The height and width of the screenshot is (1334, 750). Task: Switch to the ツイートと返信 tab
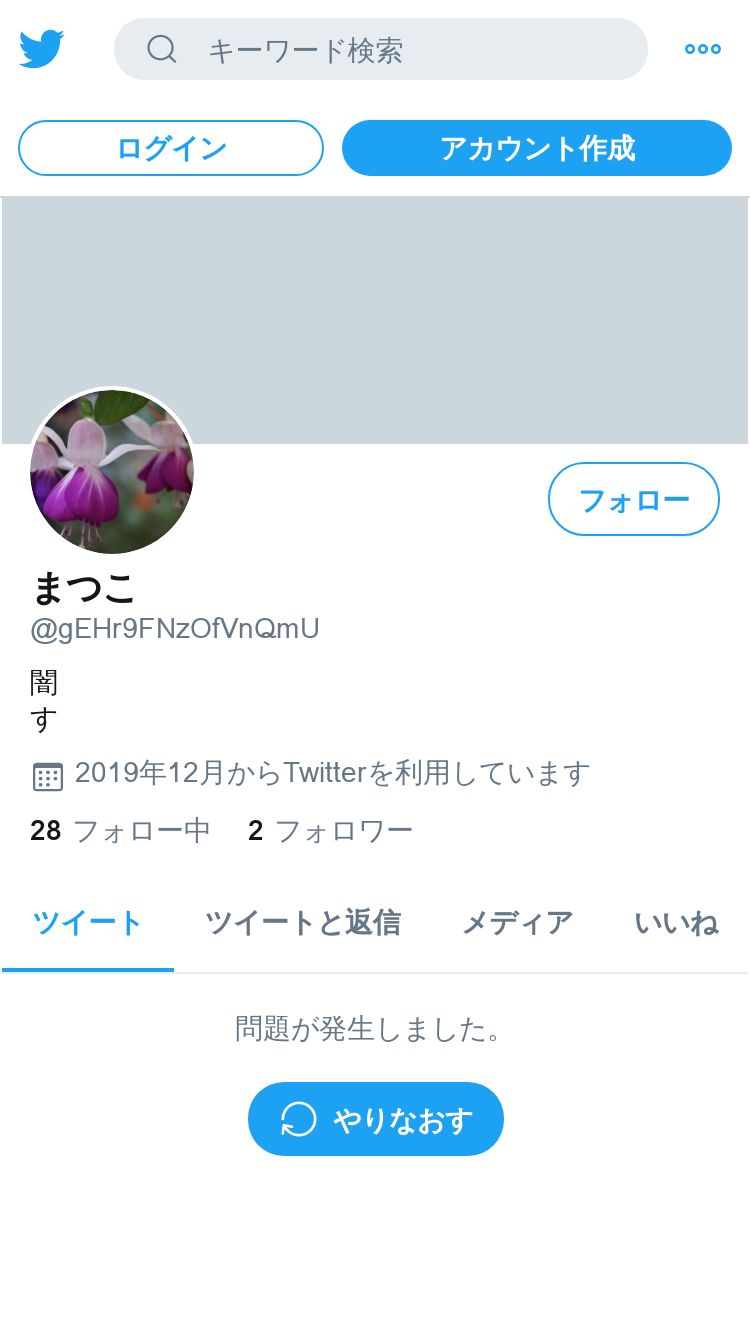click(303, 923)
